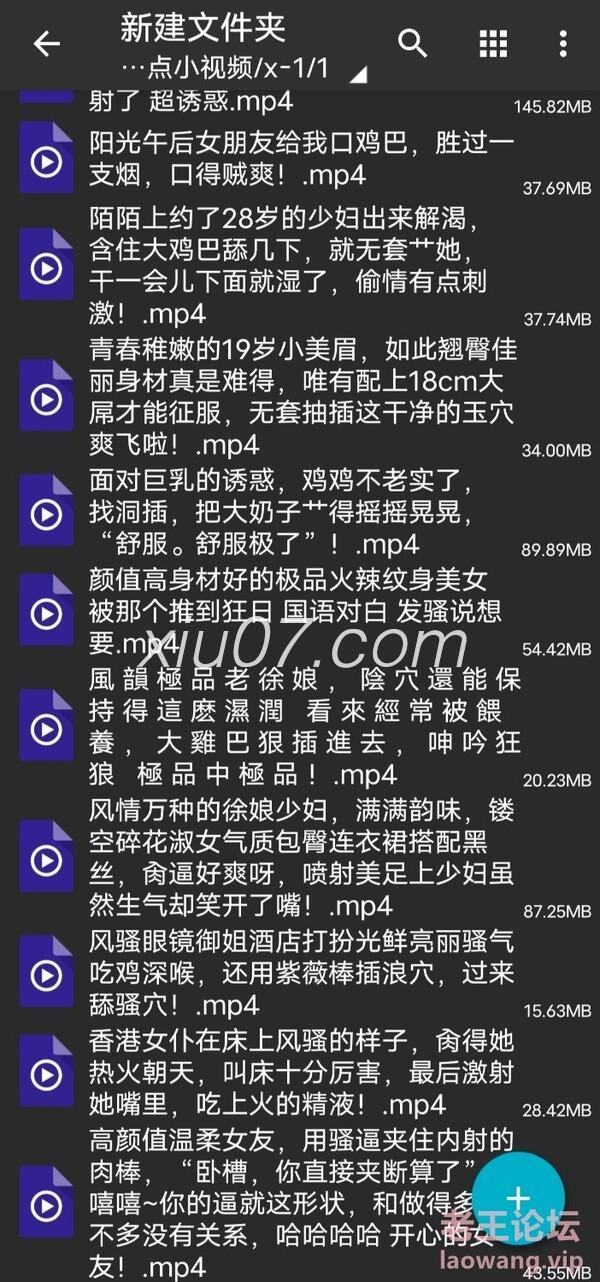Play the 54.42MB video file
Screen dimensions: 600x1282
click(300, 610)
